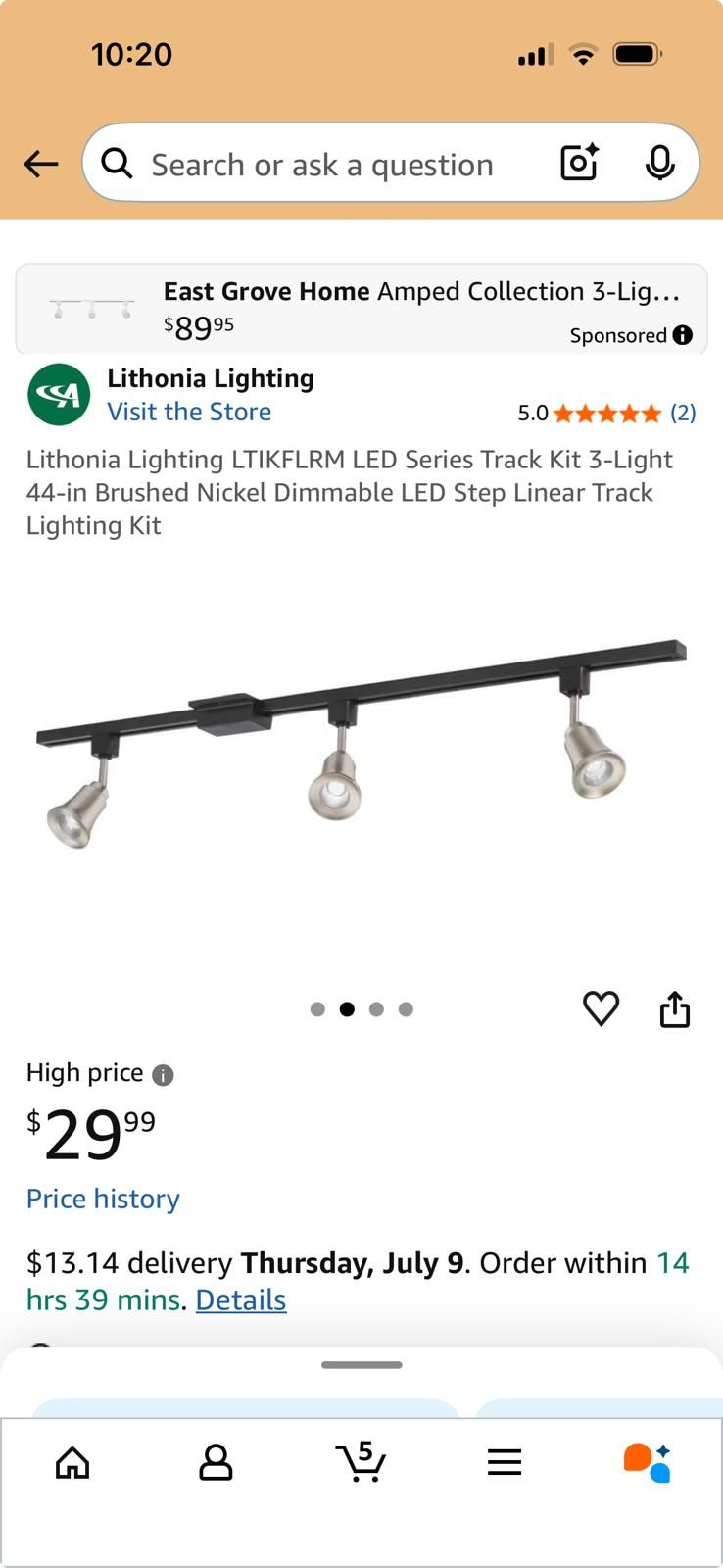Share this product listing
The width and height of the screenshot is (723, 1568).
pos(675,1008)
